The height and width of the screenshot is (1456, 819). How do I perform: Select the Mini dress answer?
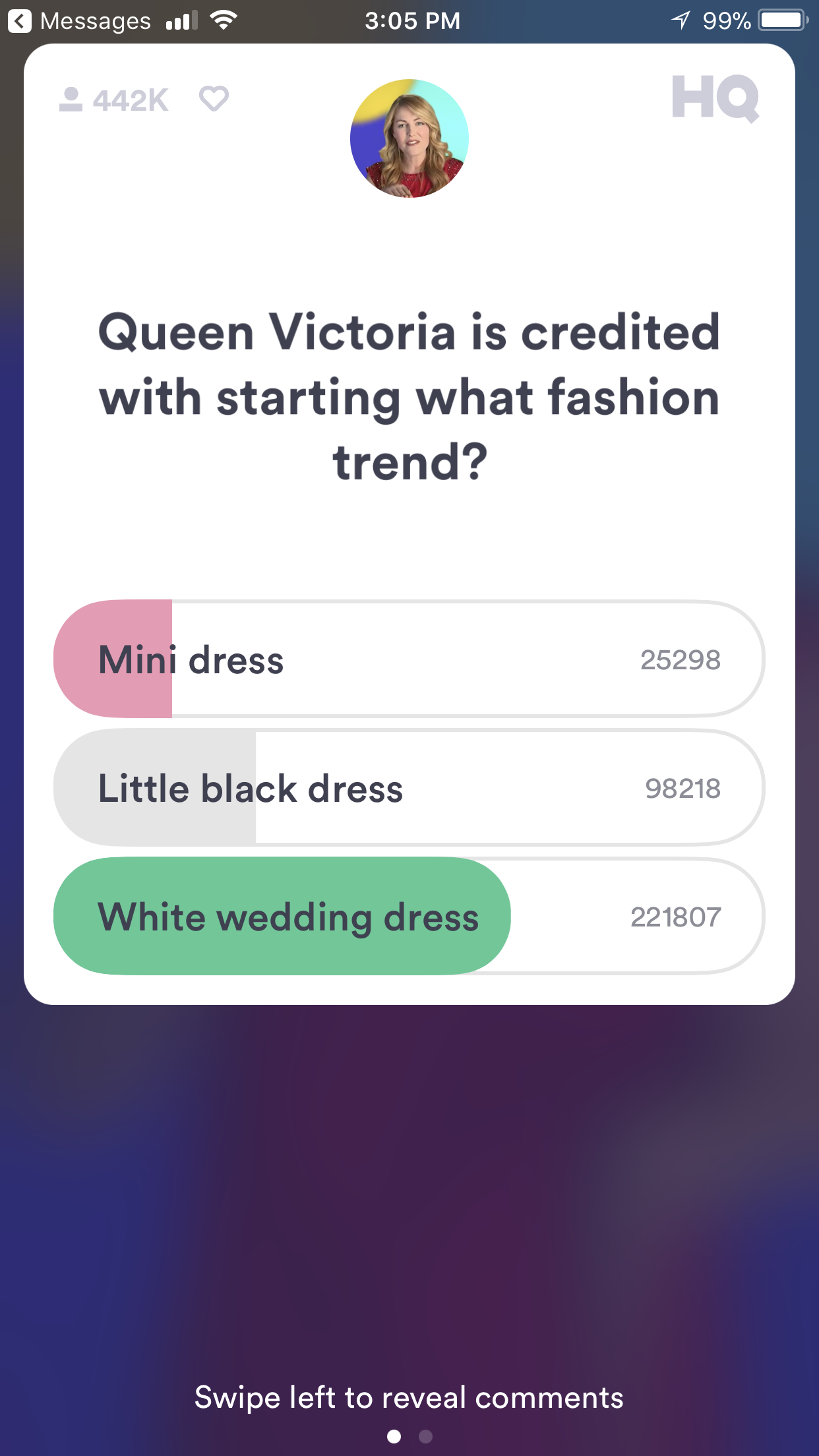coord(409,659)
